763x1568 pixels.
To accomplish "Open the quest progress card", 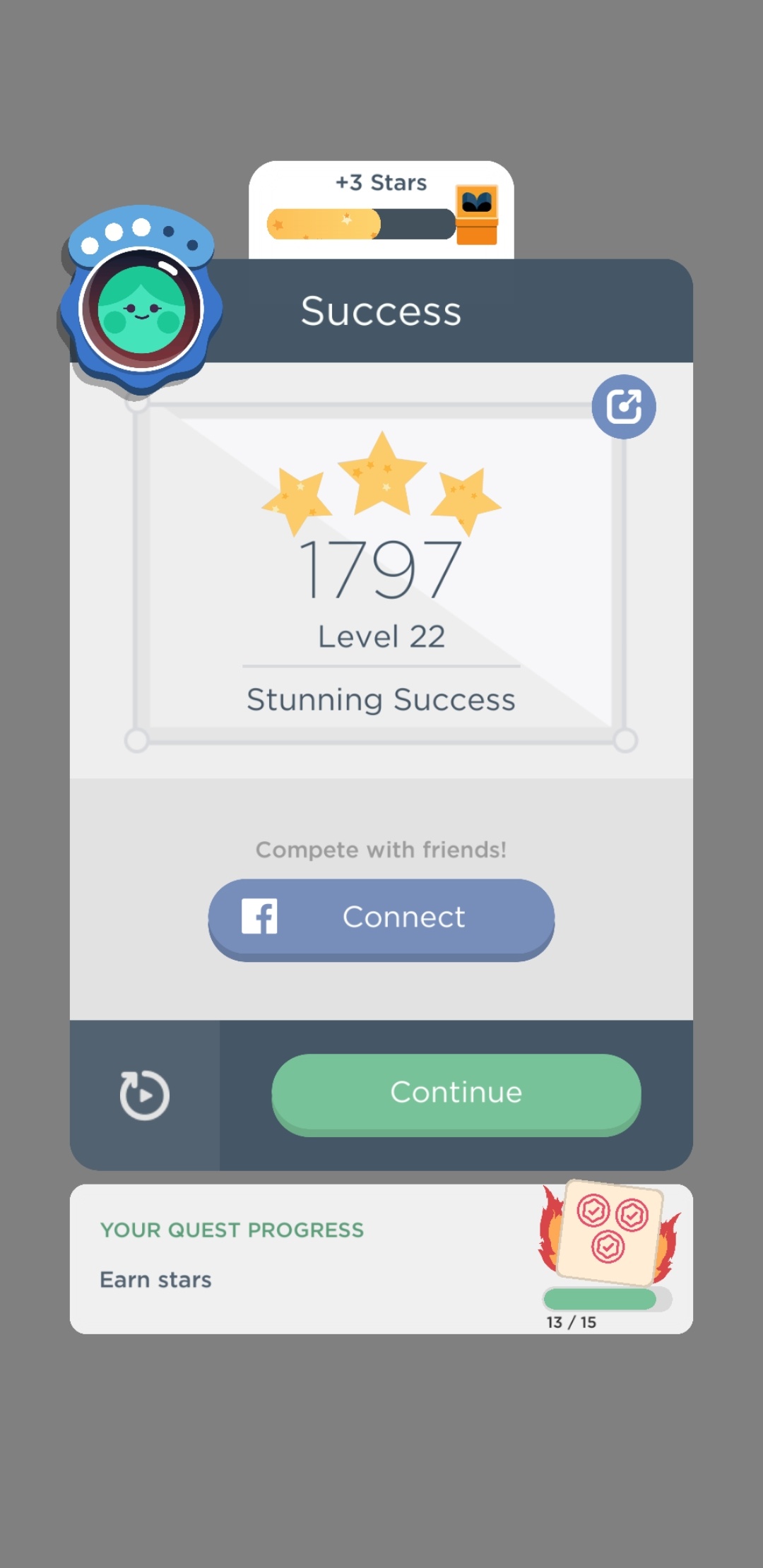I will point(381,1259).
